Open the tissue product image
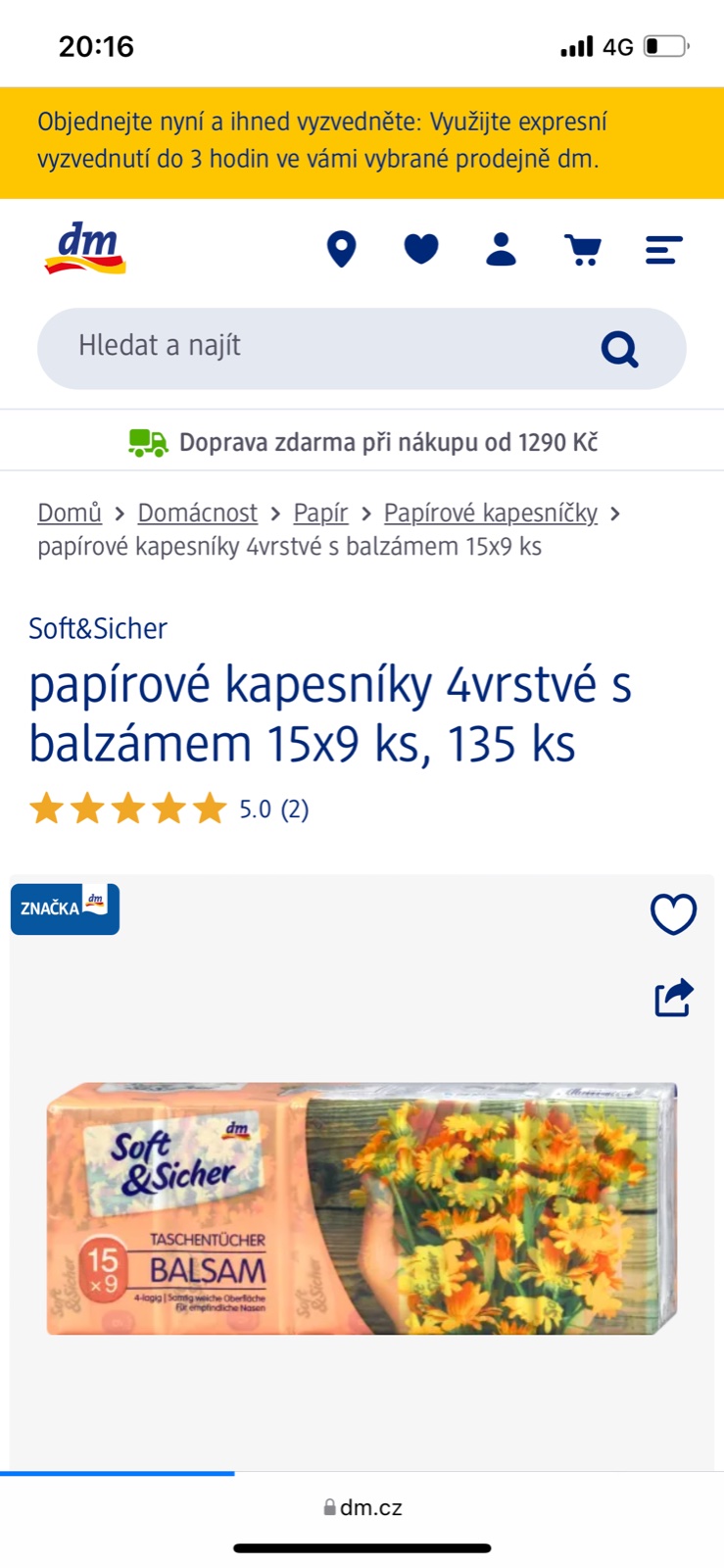The image size is (724, 1568). tap(362, 1207)
